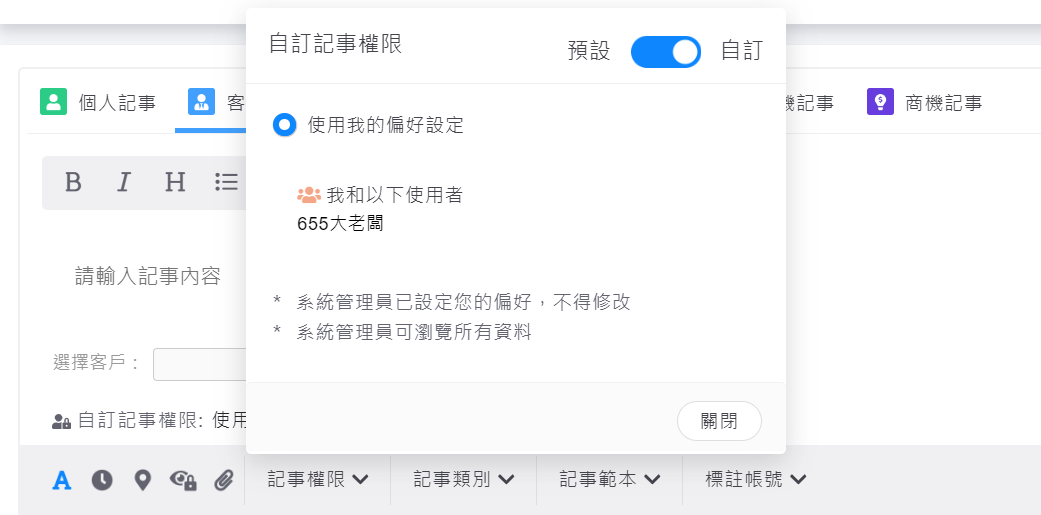
Task: Add a location with the pin icon
Action: tap(142, 480)
